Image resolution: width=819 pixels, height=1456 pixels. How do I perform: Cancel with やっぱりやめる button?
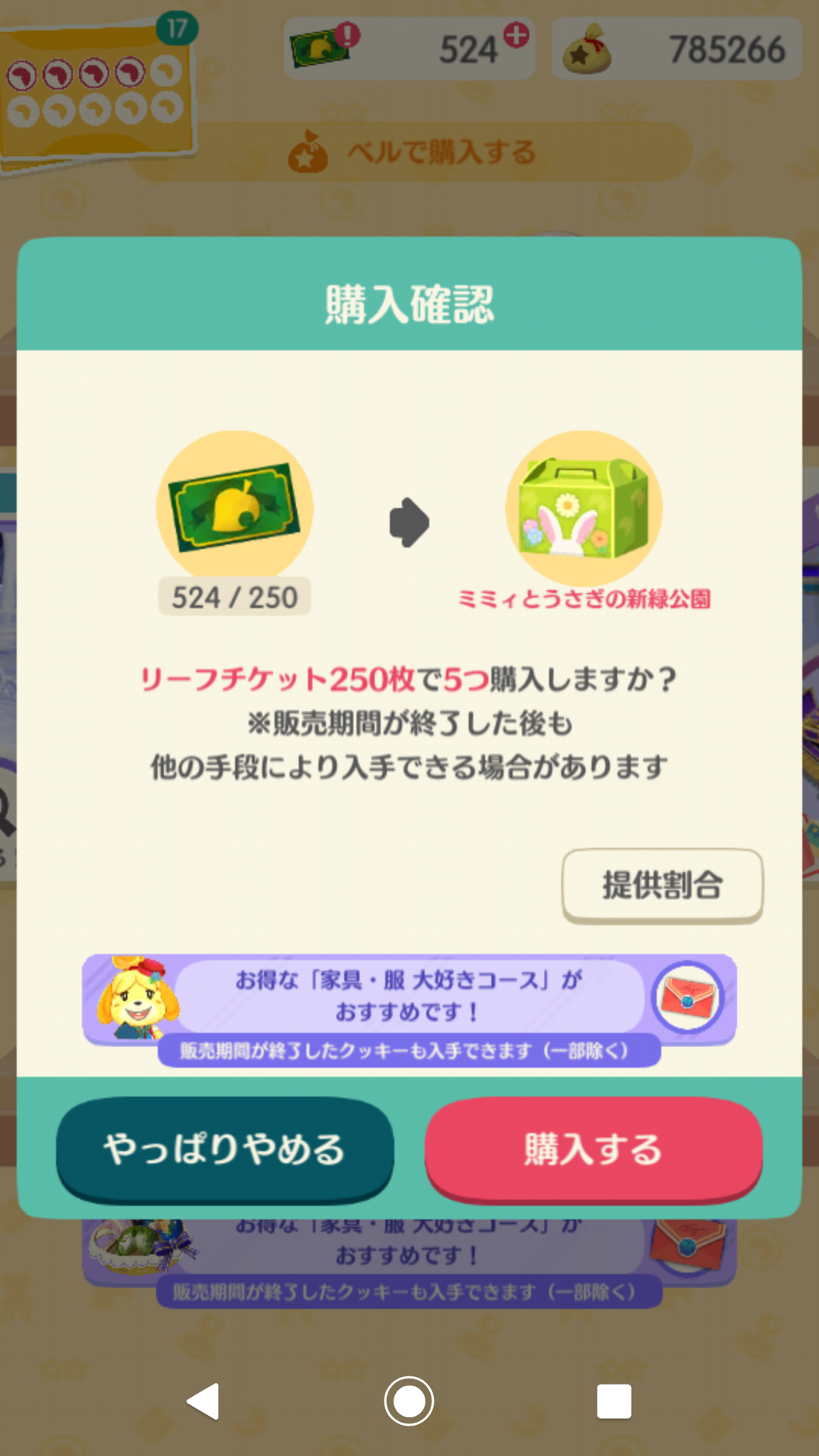point(224,1149)
